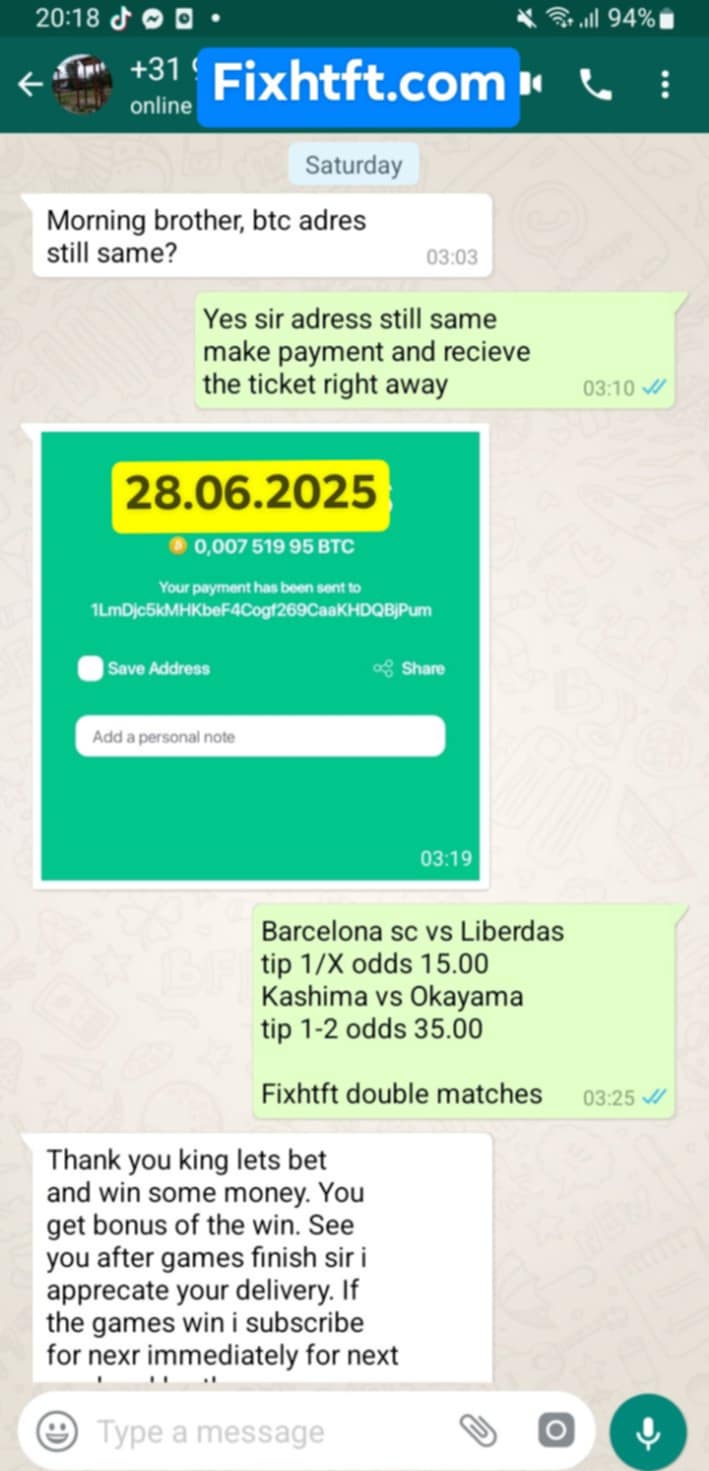709x1471 pixels.
Task: Open the contact's profile picture
Action: click(82, 85)
